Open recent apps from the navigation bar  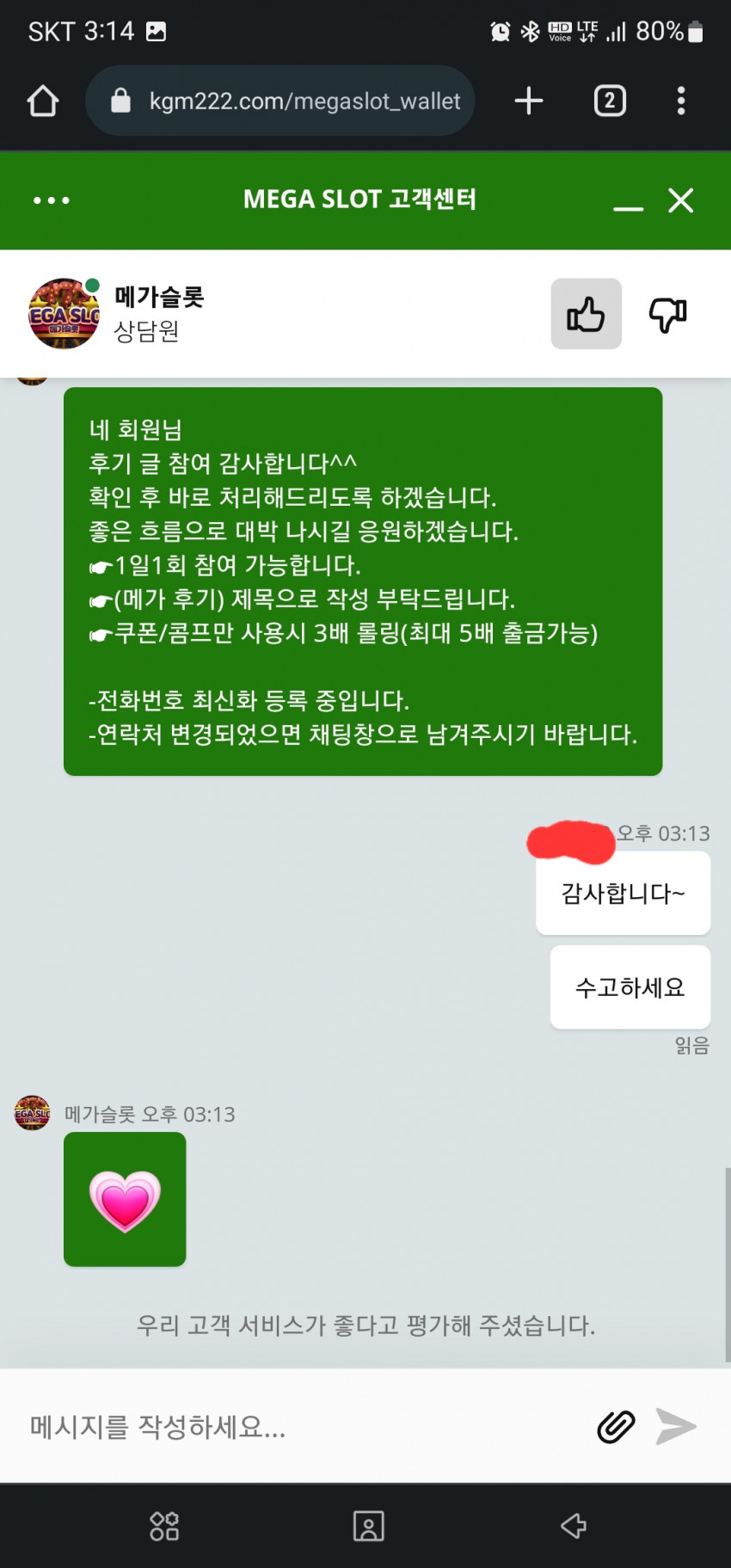coord(164,1526)
